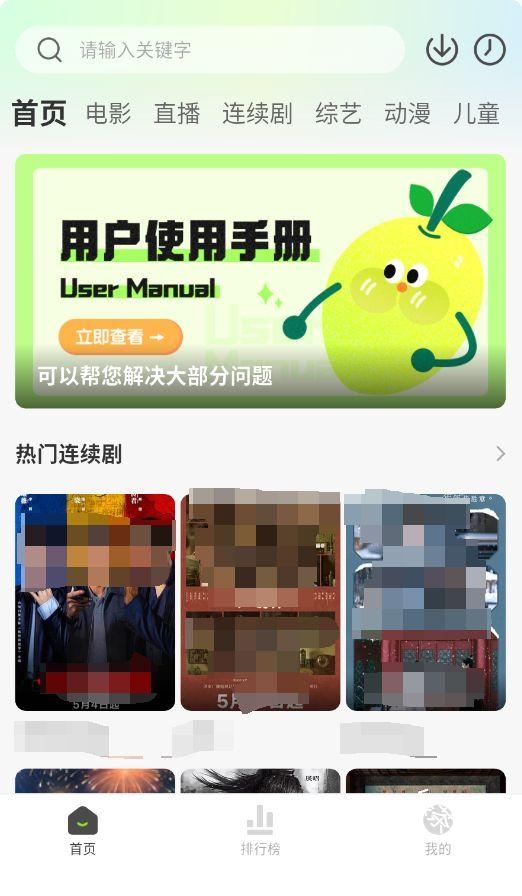
Task: Open the snowy blue drama poster
Action: click(426, 602)
